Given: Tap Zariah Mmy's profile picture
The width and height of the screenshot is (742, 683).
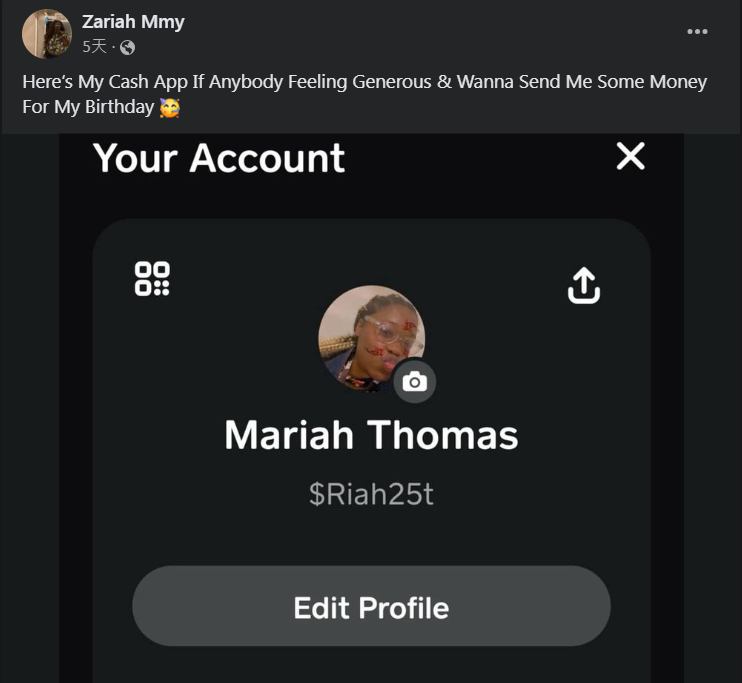Looking at the screenshot, I should pos(46,34).
